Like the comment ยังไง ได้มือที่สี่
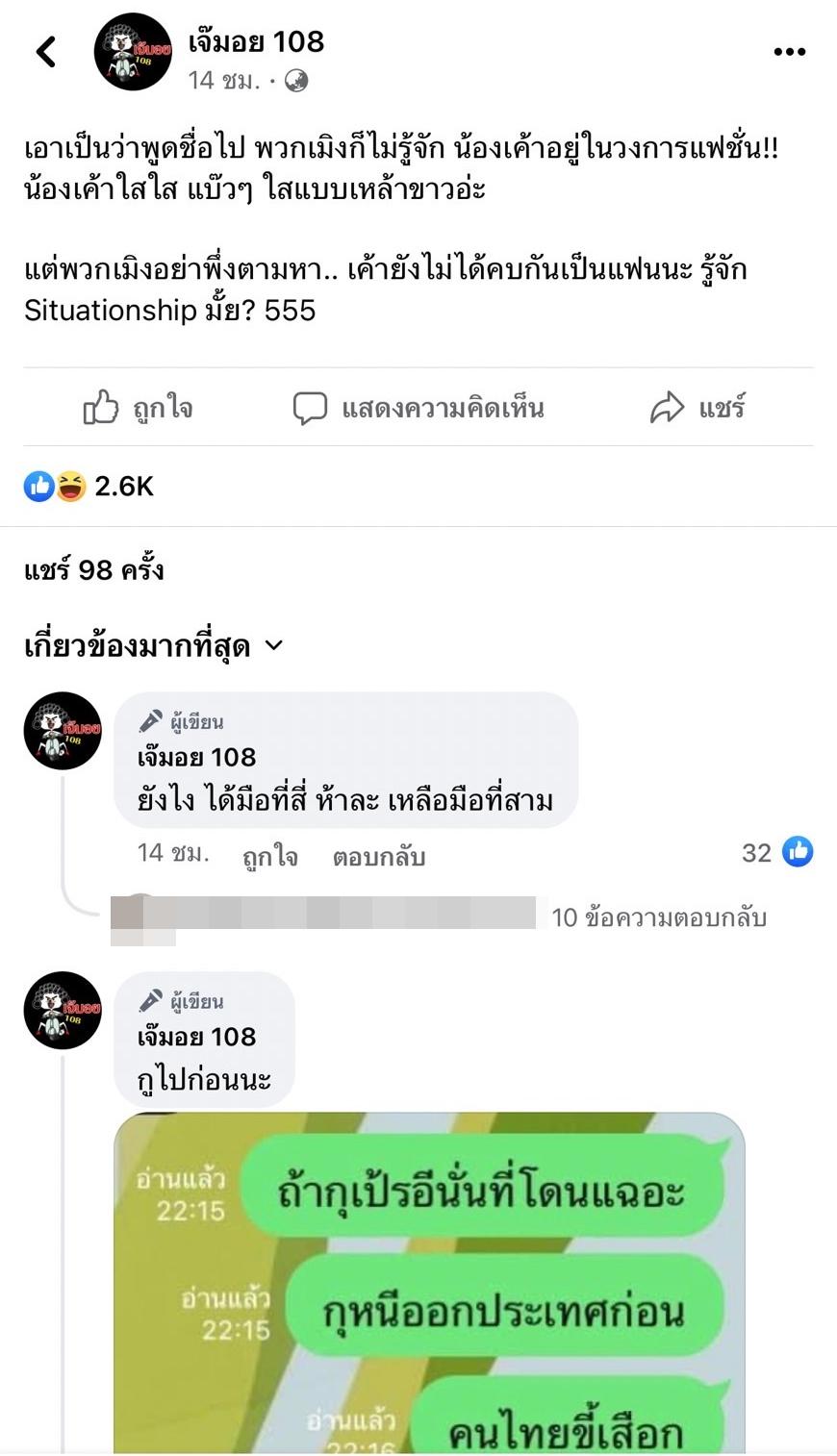This screenshot has width=837, height=1456. tap(269, 856)
